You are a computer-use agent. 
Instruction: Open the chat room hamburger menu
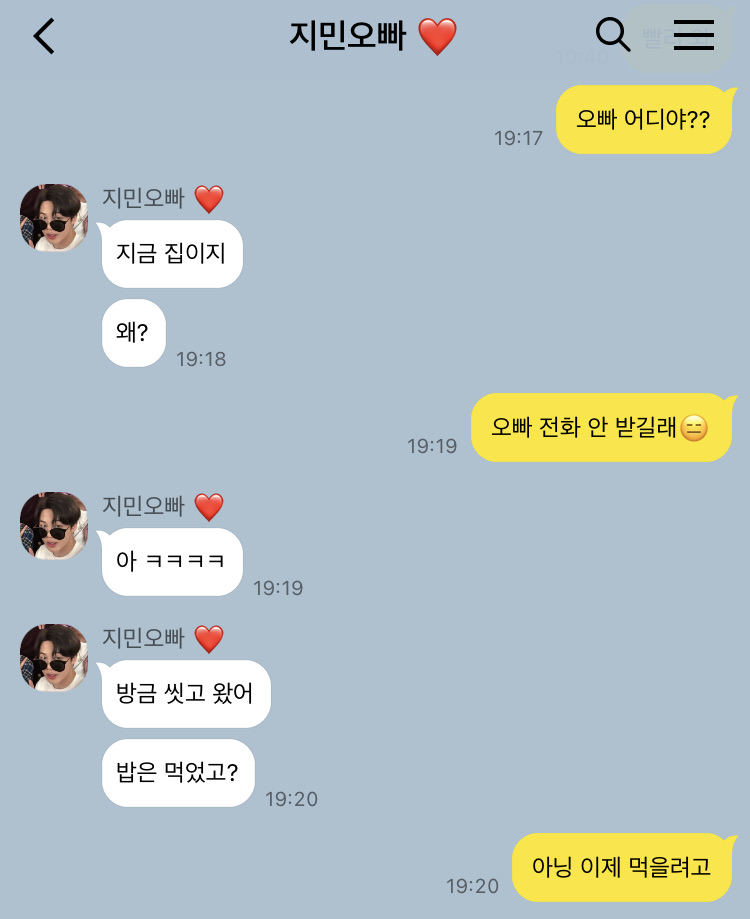tap(694, 35)
